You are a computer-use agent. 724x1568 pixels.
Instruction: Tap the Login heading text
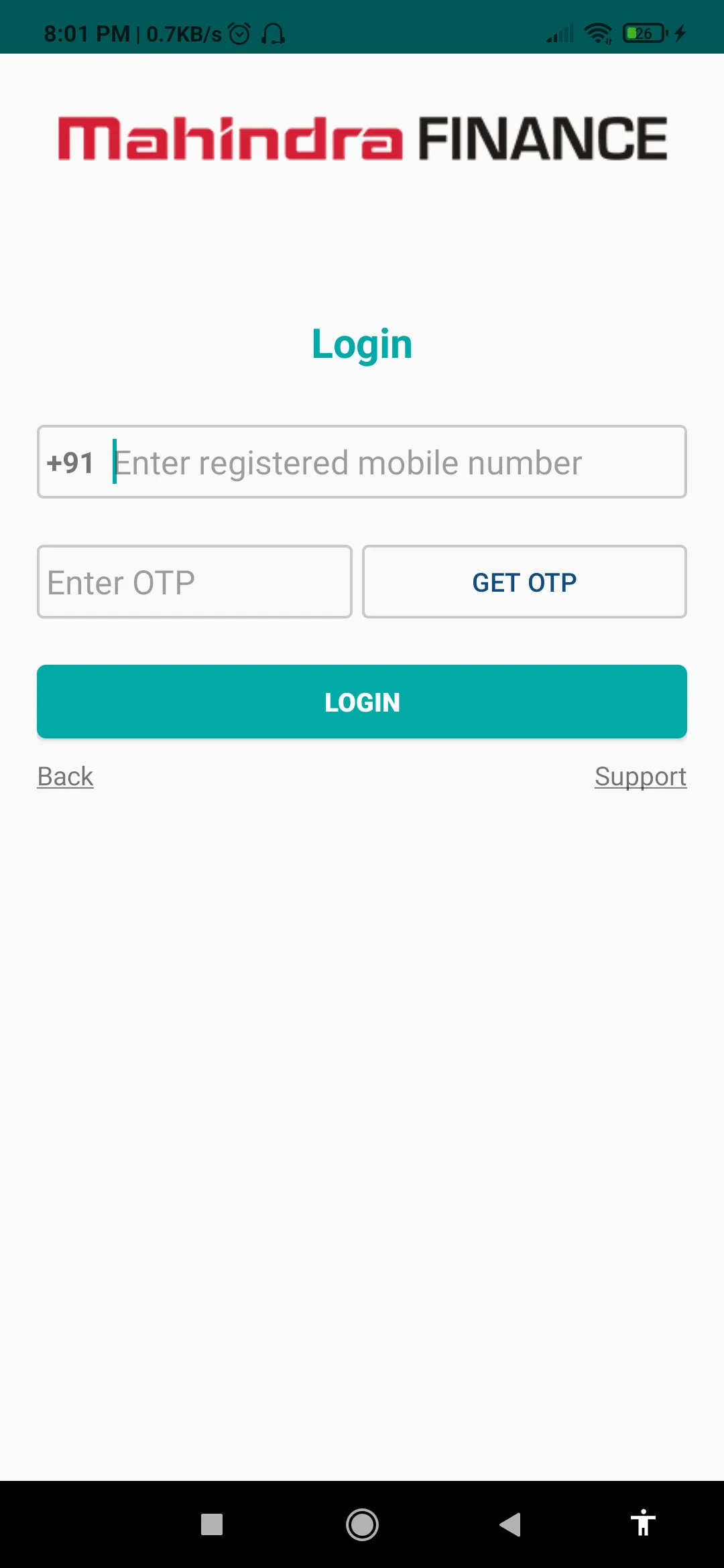click(x=361, y=344)
